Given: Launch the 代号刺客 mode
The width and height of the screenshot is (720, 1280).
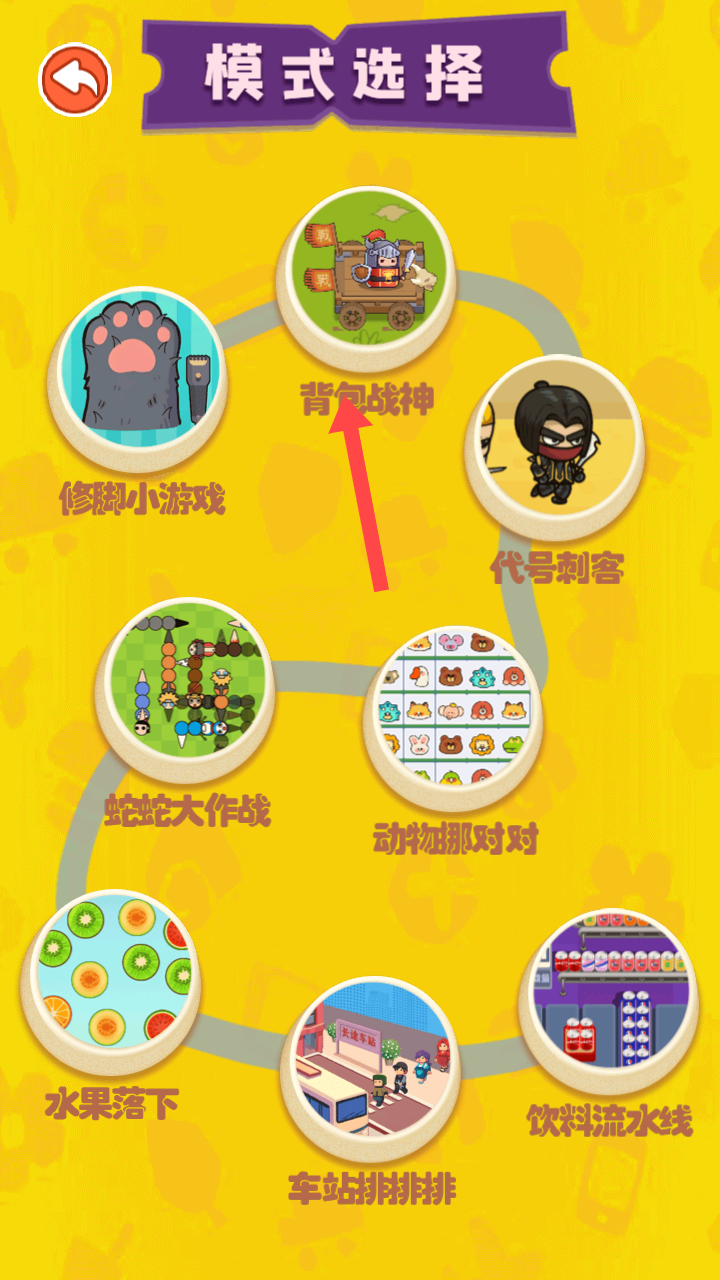Looking at the screenshot, I should click(555, 443).
